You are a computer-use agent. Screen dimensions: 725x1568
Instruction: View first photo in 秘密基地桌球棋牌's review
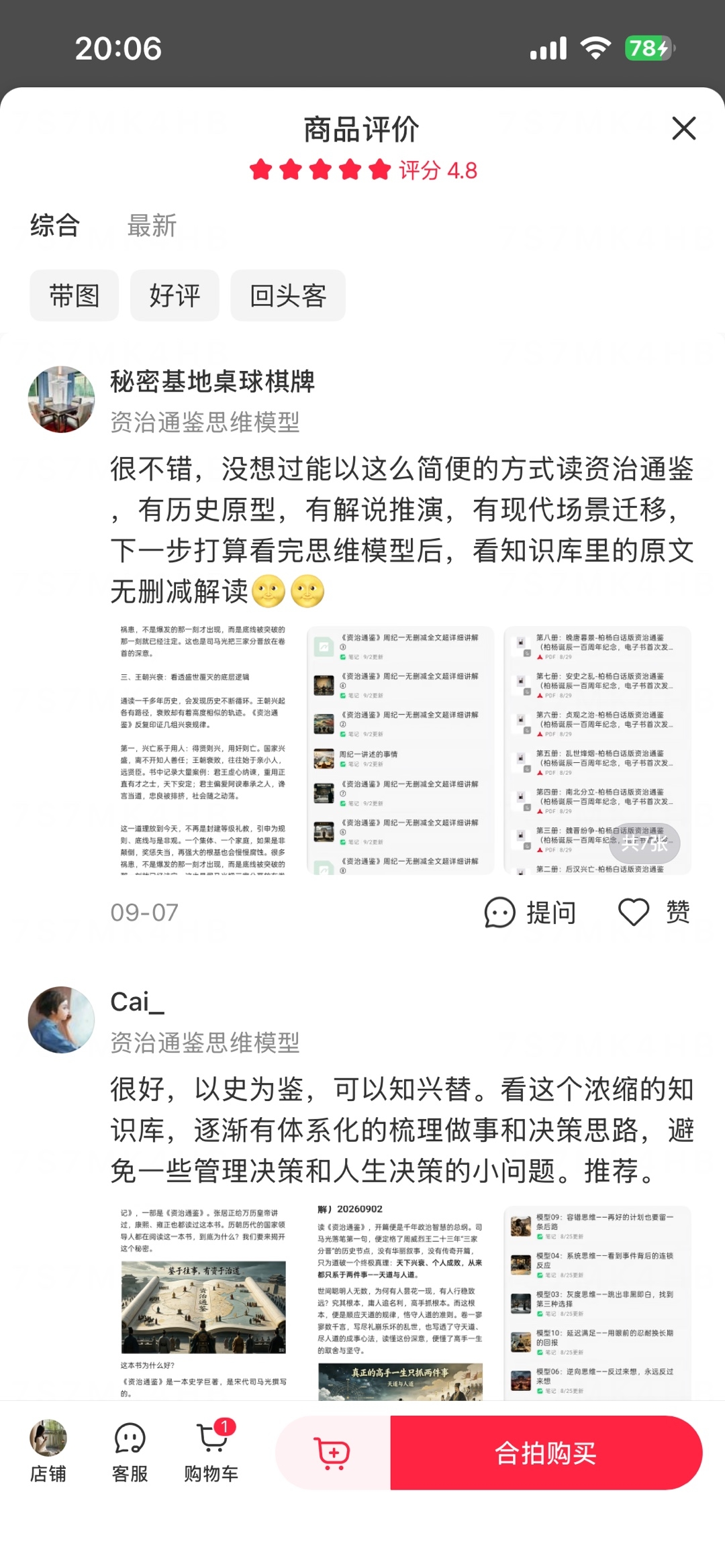(x=203, y=749)
